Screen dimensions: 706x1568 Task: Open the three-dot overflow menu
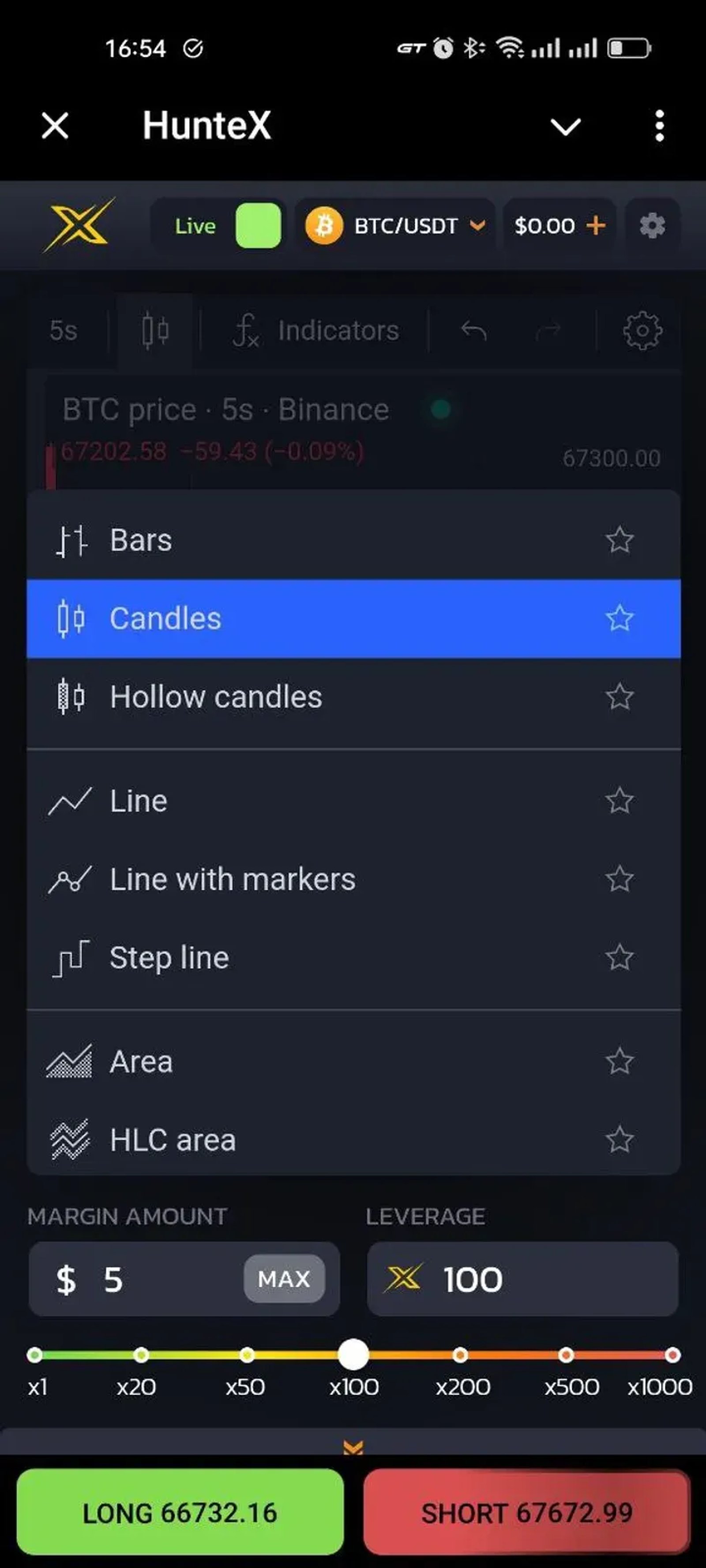pos(658,126)
